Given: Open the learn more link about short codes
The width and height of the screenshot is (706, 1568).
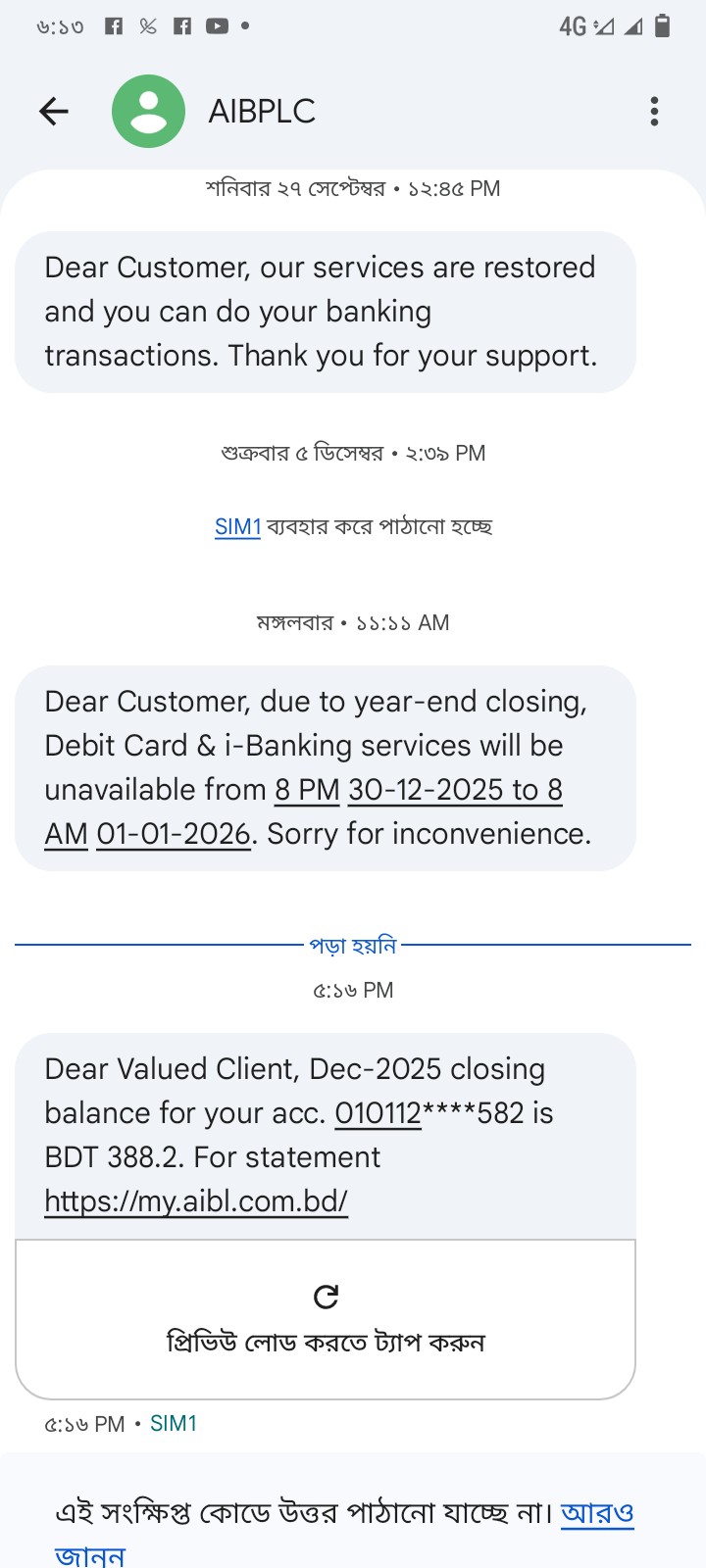Looking at the screenshot, I should point(597,1513).
